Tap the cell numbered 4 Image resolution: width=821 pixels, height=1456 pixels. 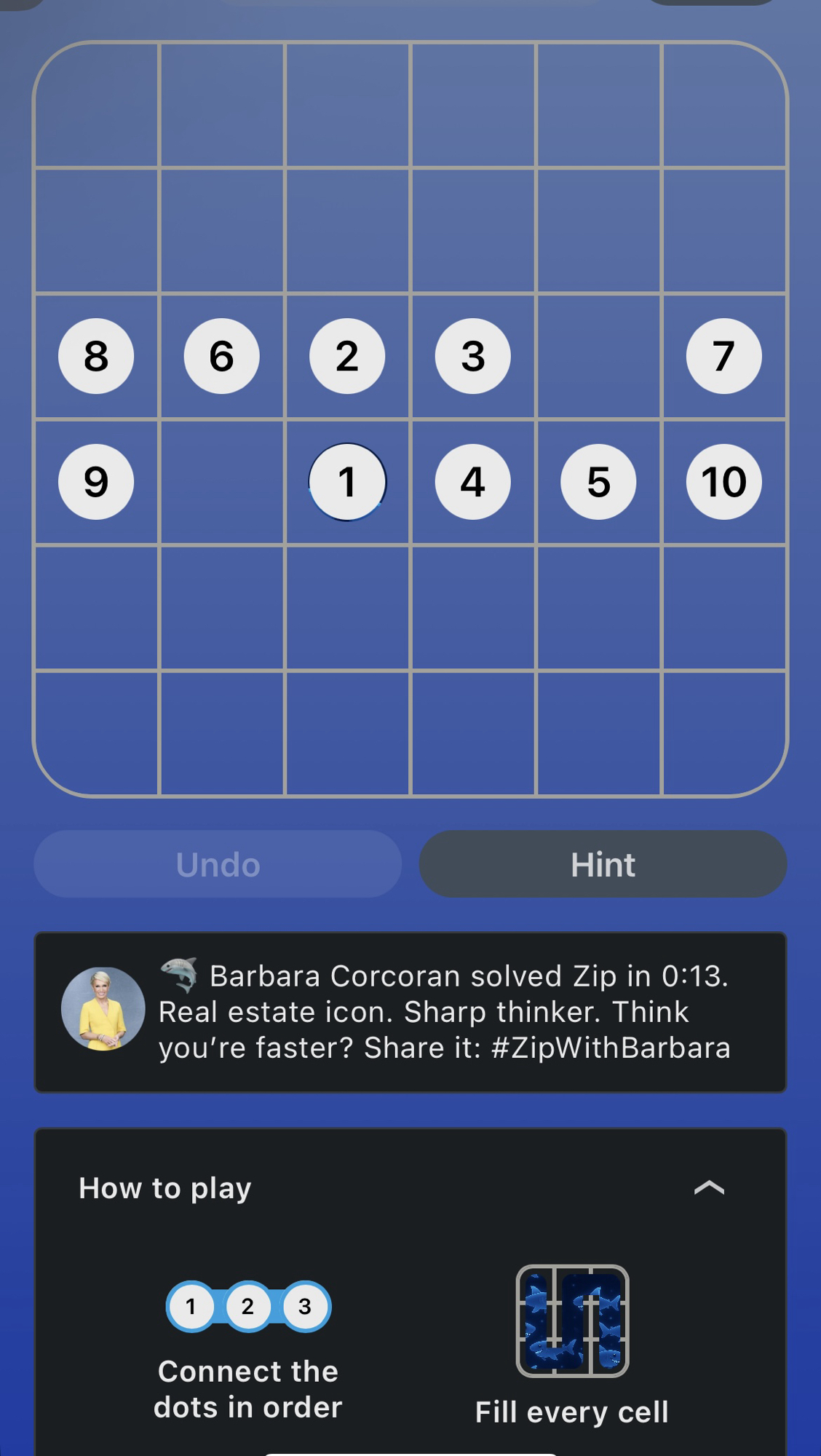coord(473,482)
